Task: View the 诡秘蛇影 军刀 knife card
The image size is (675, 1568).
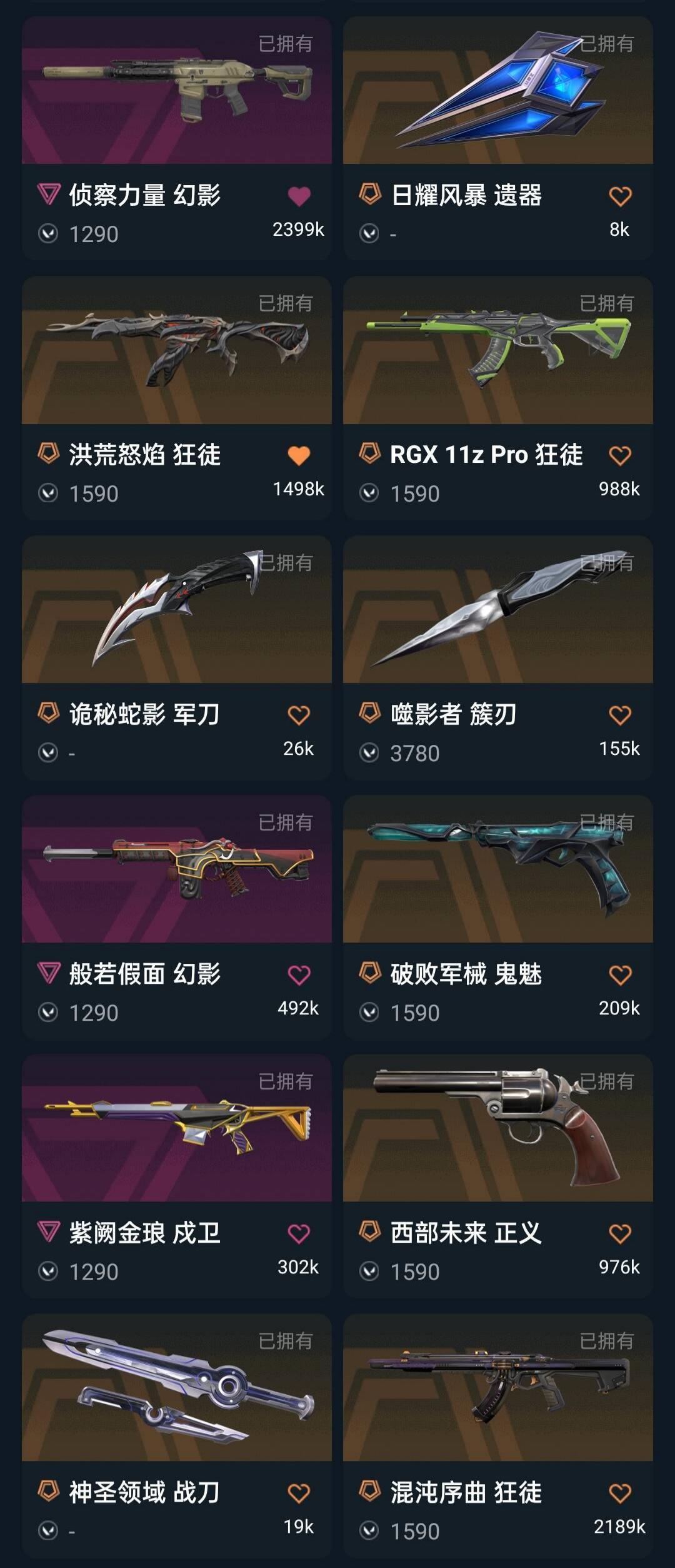Action: [x=177, y=657]
